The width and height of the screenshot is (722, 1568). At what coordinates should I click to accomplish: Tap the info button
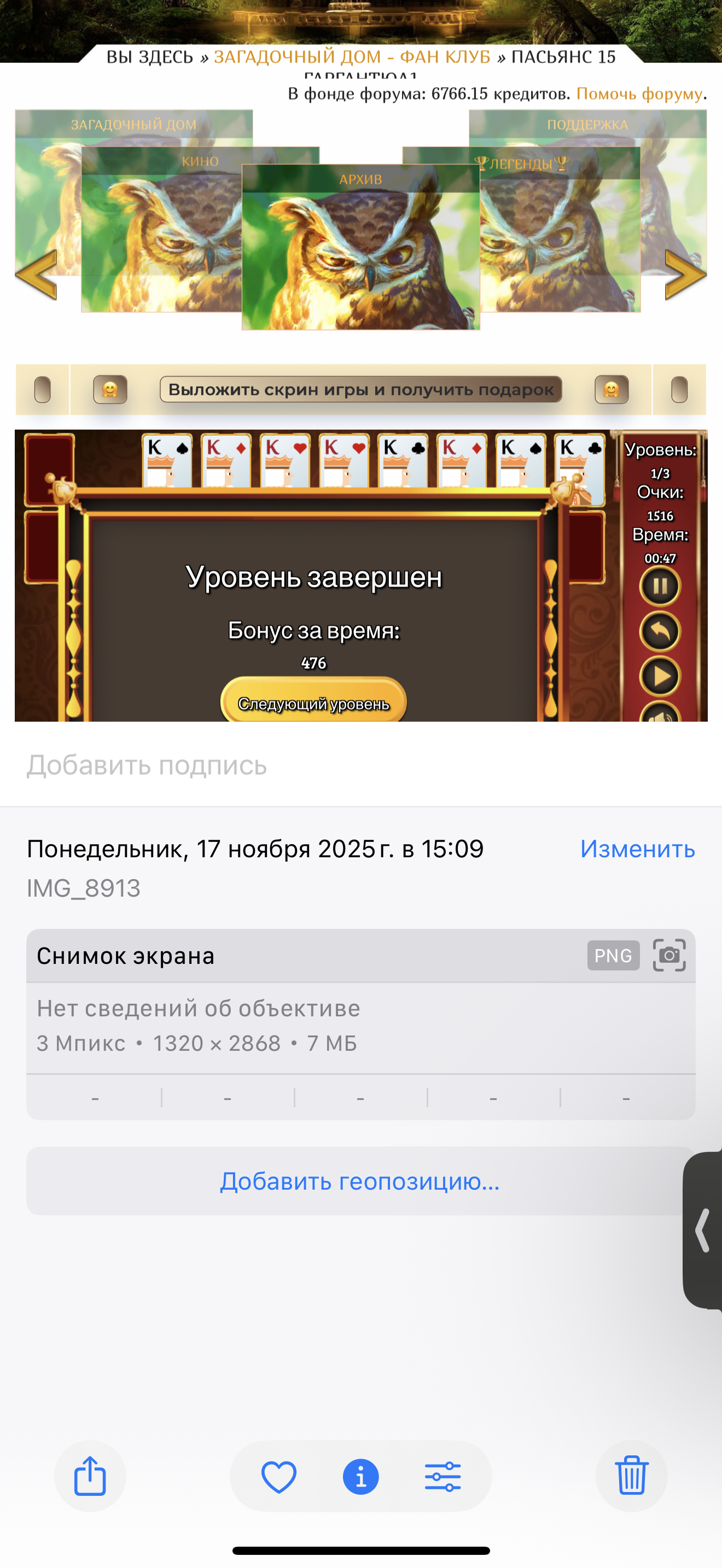pos(361,1476)
